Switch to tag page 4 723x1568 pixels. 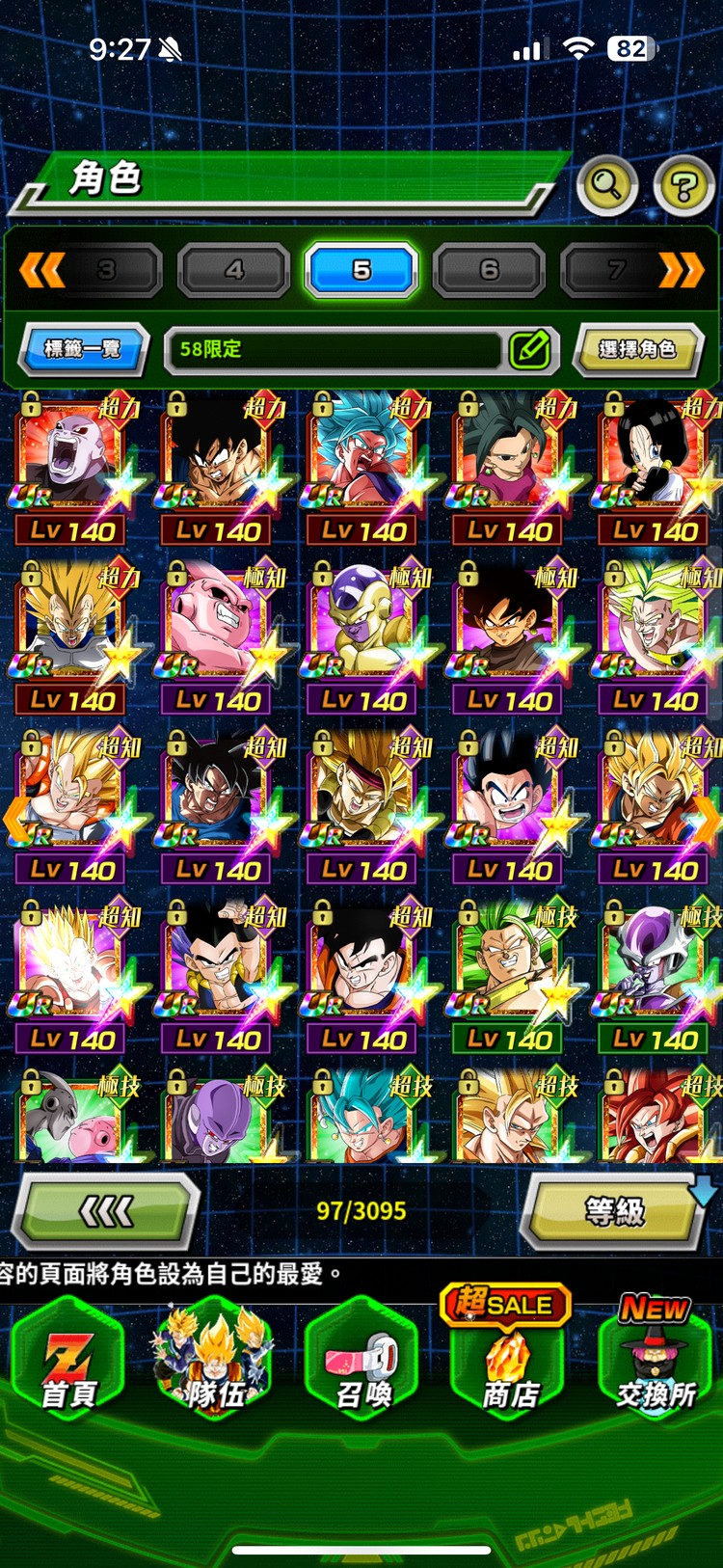pyautogui.click(x=234, y=270)
